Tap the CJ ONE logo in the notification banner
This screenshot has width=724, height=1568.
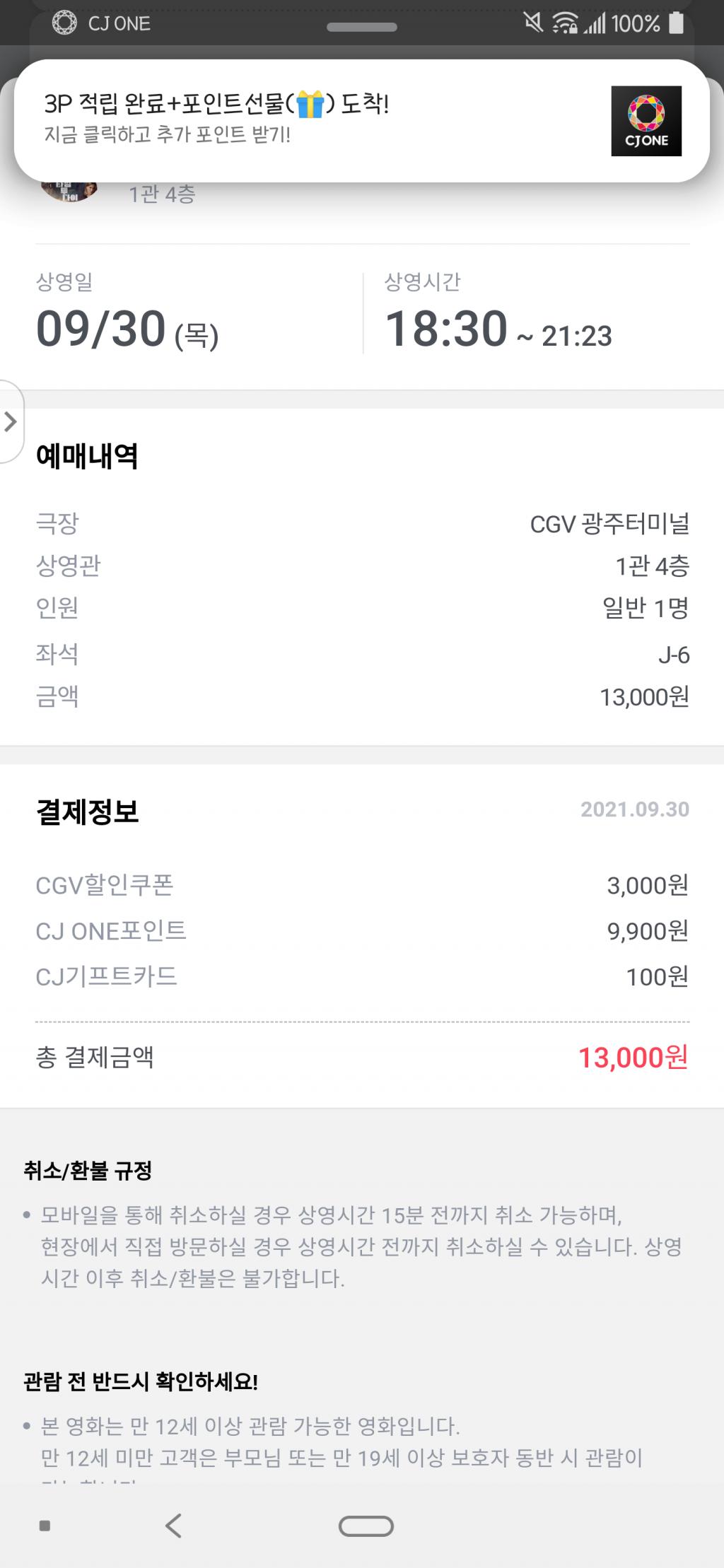[646, 122]
